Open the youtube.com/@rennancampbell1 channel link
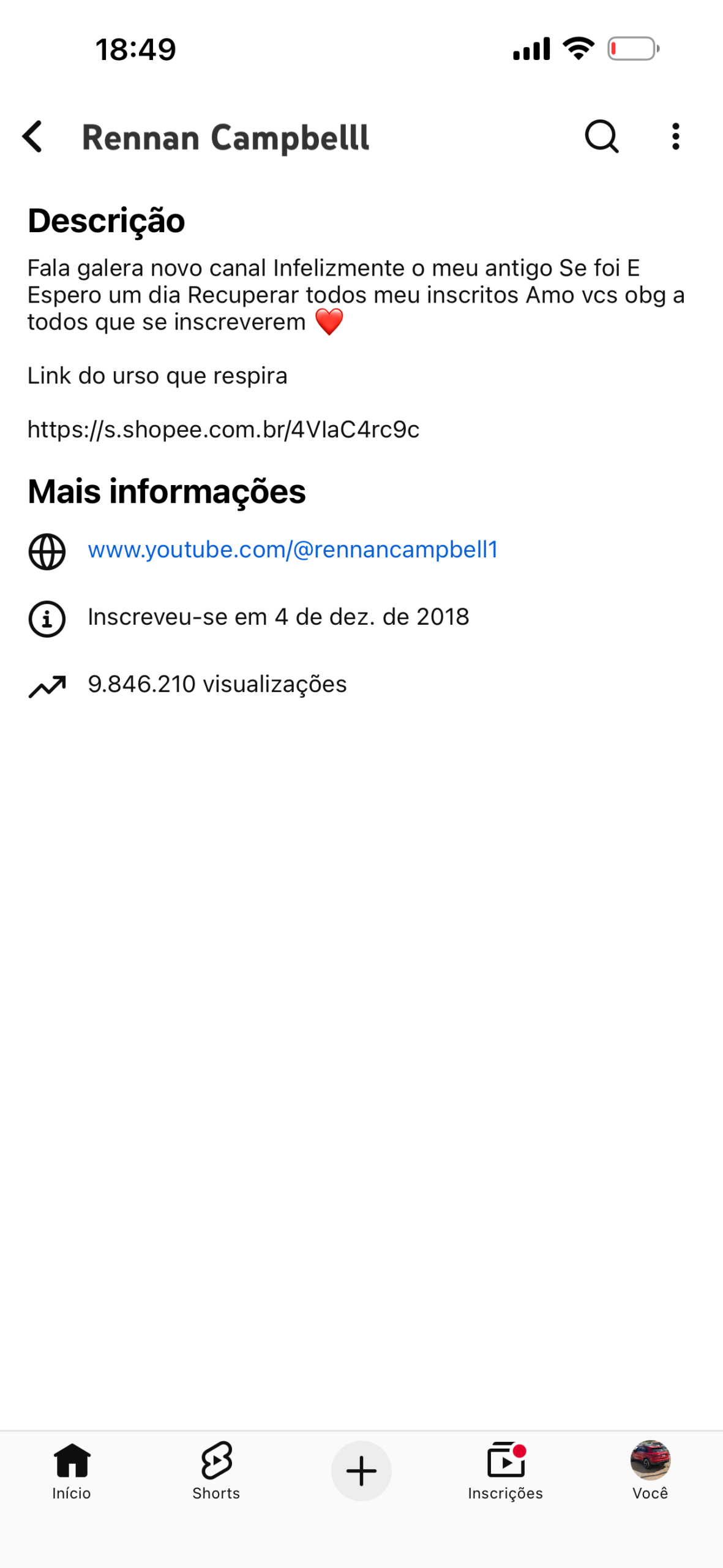 tap(293, 549)
